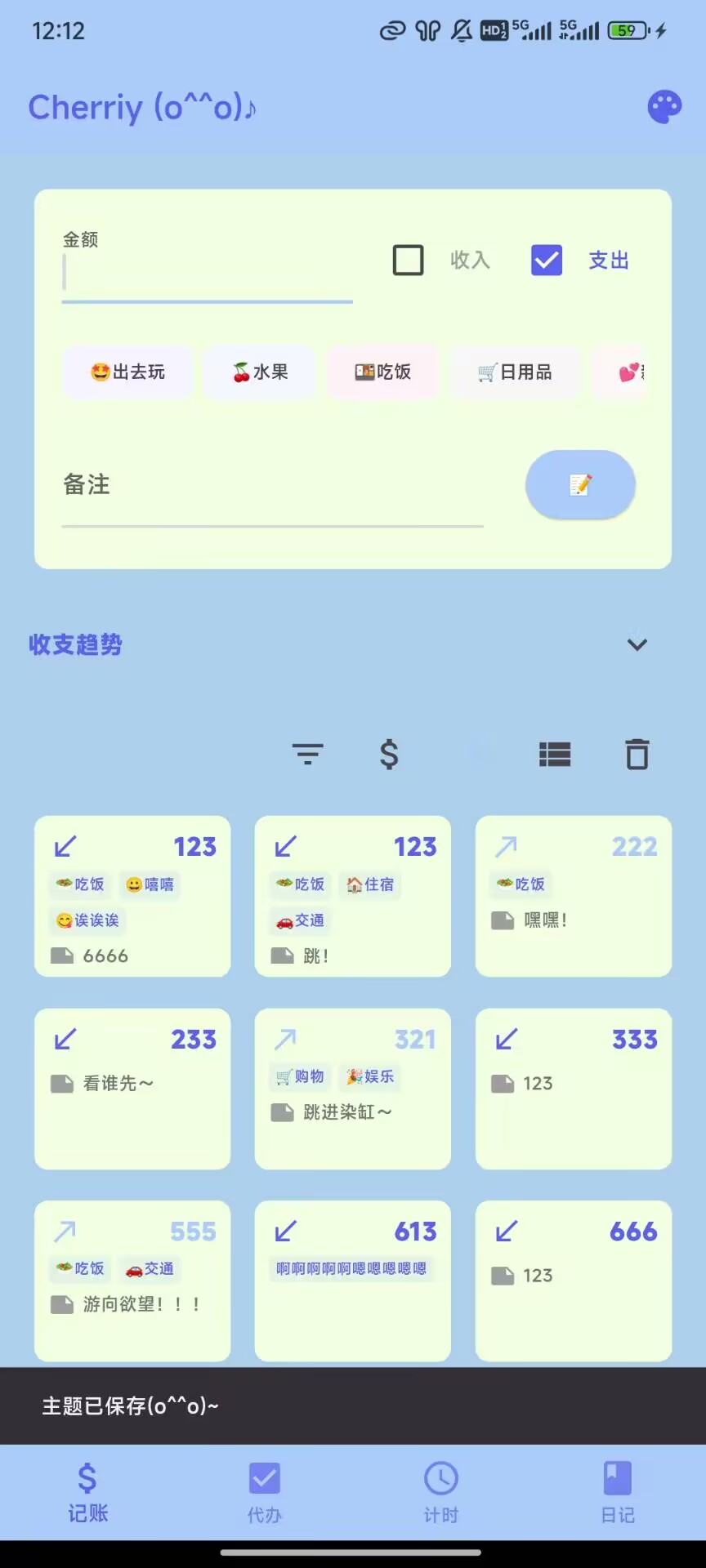Open the theme palette icon

point(664,107)
